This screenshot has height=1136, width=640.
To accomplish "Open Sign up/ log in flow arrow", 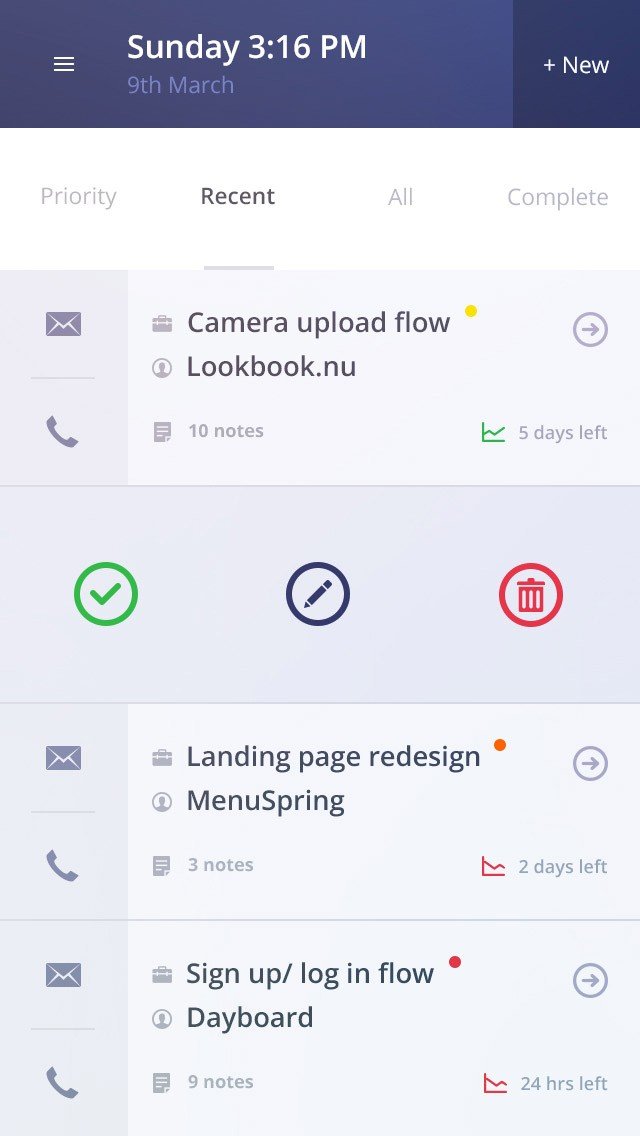I will click(x=590, y=980).
